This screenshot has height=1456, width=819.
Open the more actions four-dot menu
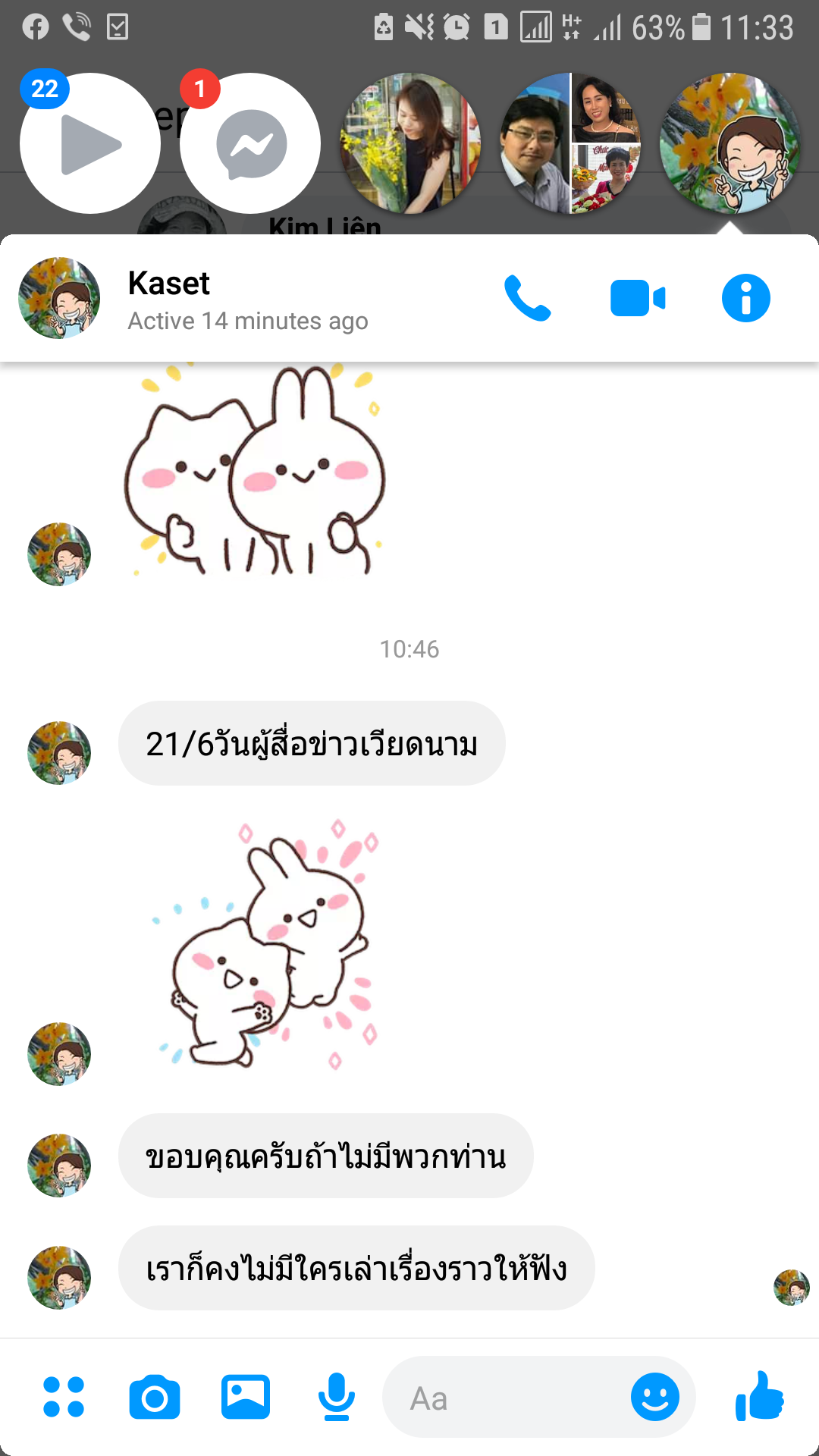pos(64,1397)
